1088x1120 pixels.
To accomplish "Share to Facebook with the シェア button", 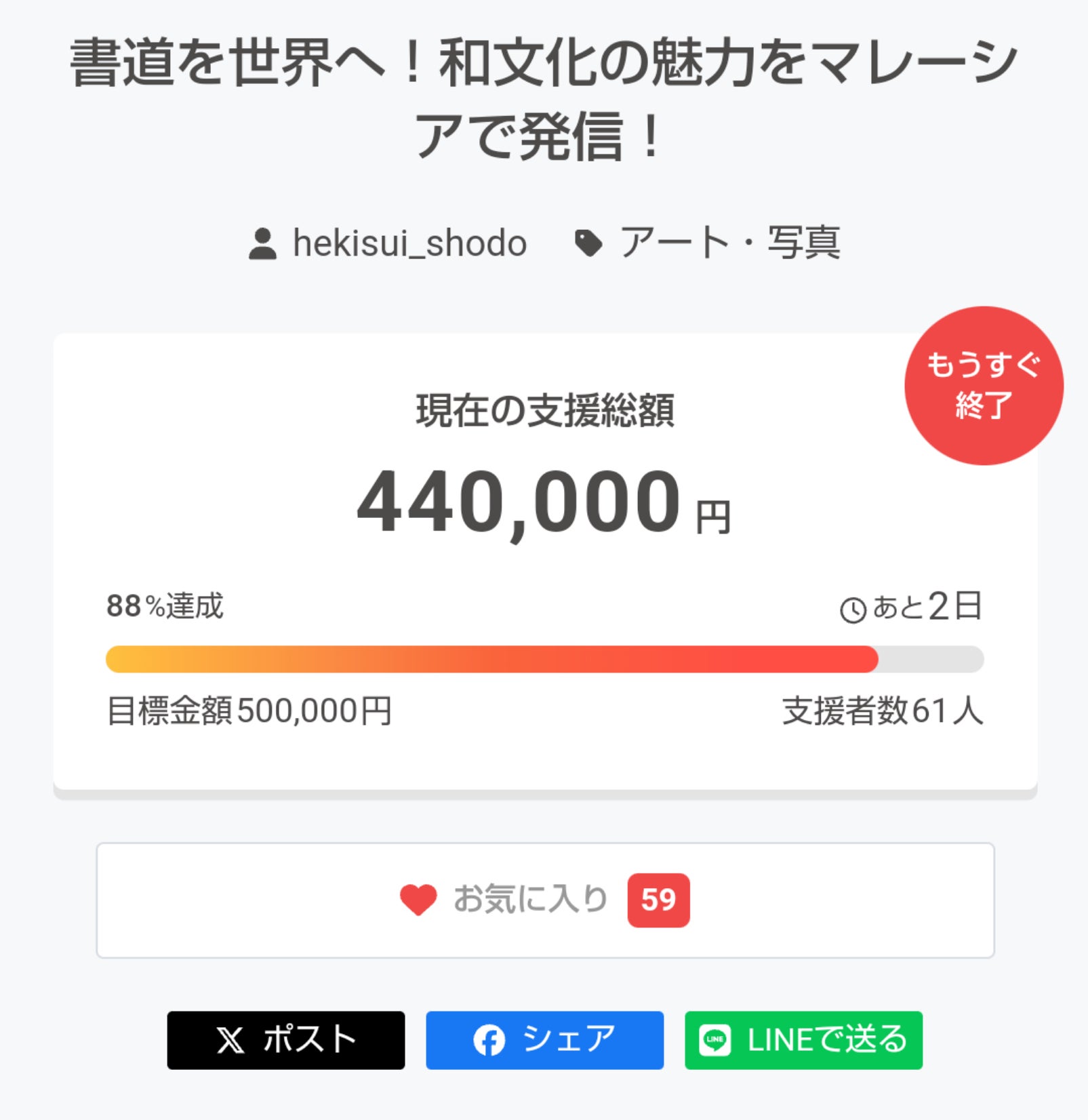I will click(544, 1040).
